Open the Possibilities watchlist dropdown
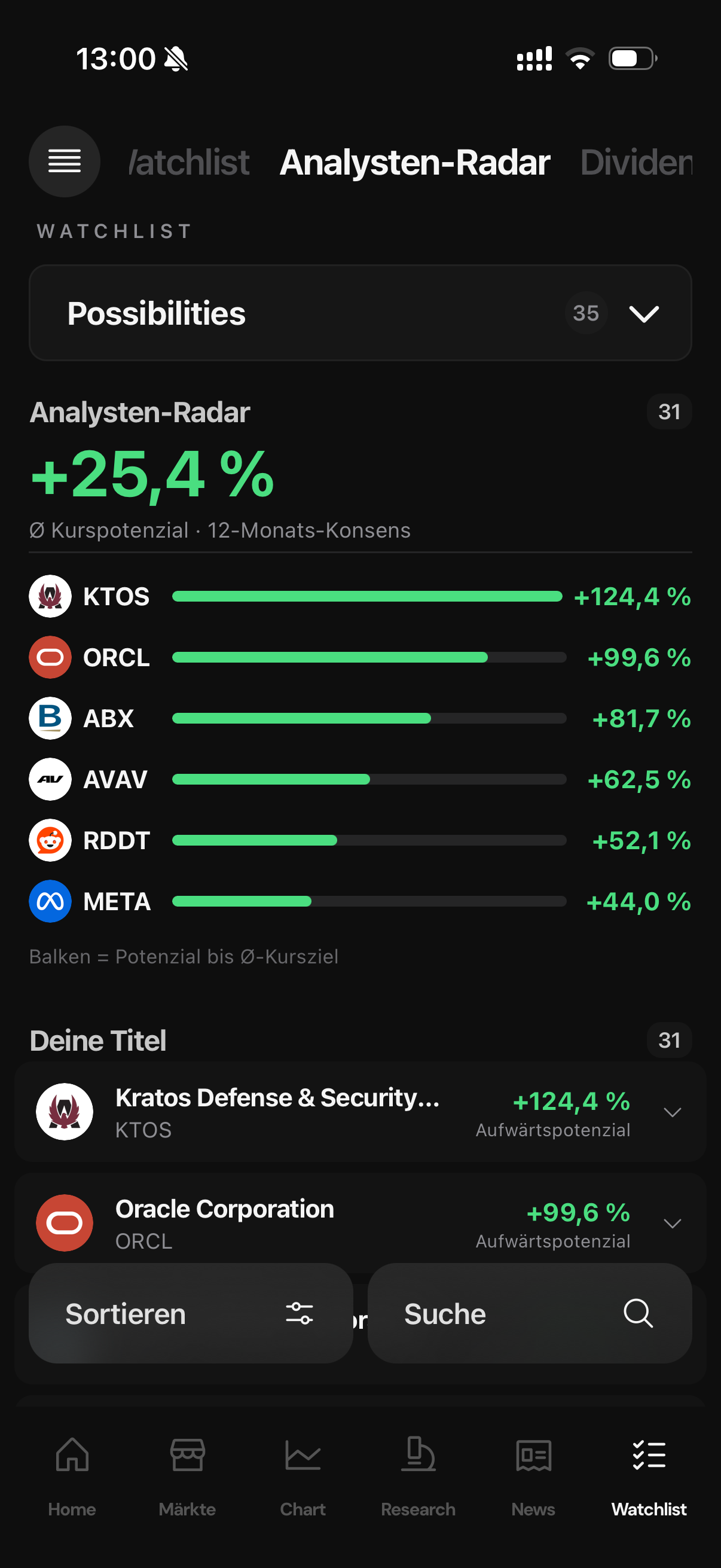The image size is (721, 1568). pyautogui.click(x=360, y=313)
